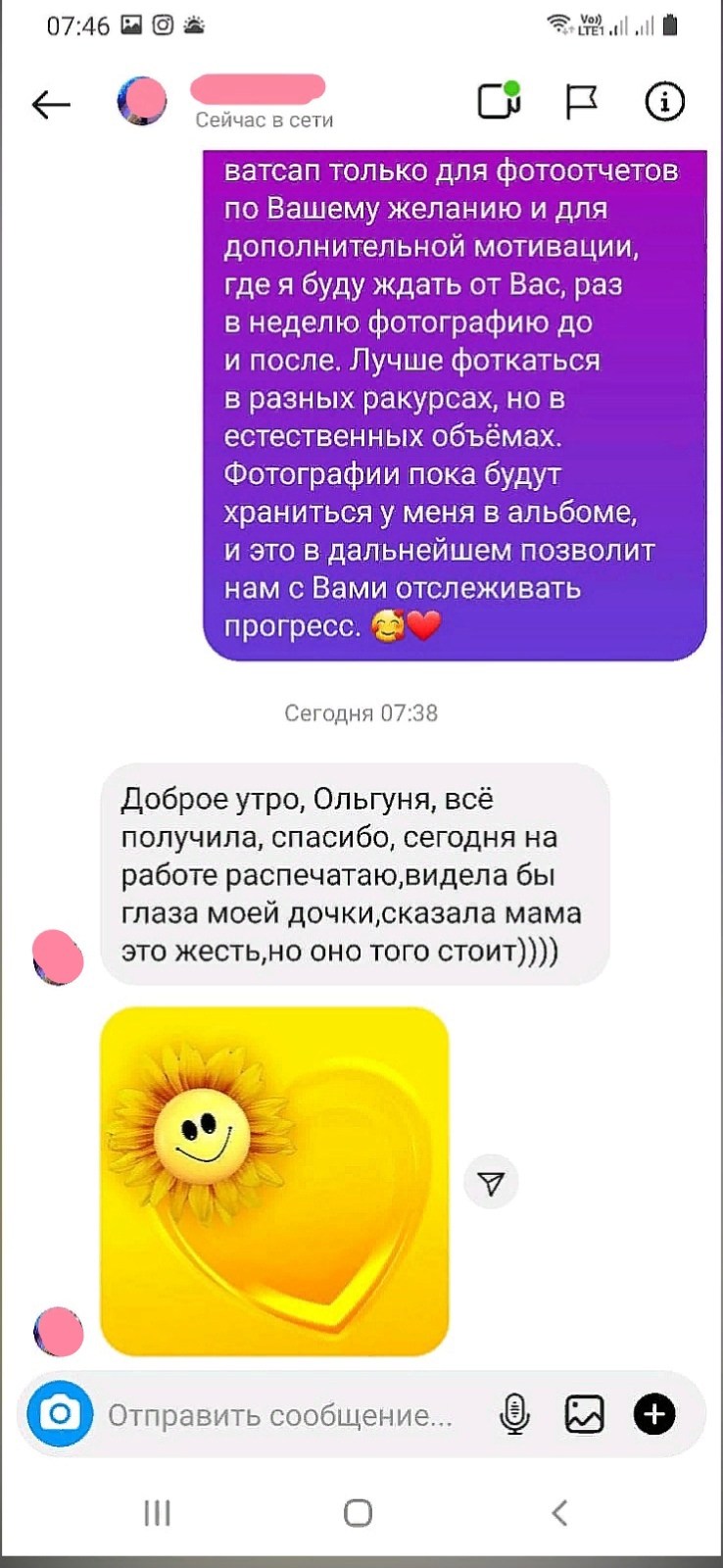Record a voice message with the microphone
Viewport: 723px width, 1568px height.
(x=514, y=1414)
